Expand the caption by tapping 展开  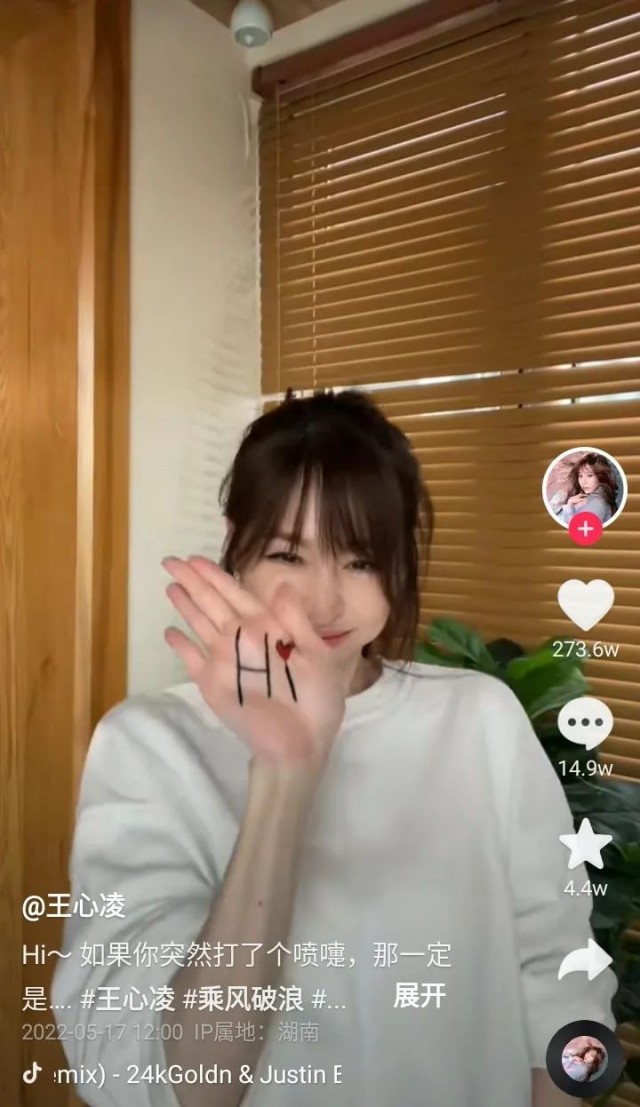[419, 995]
